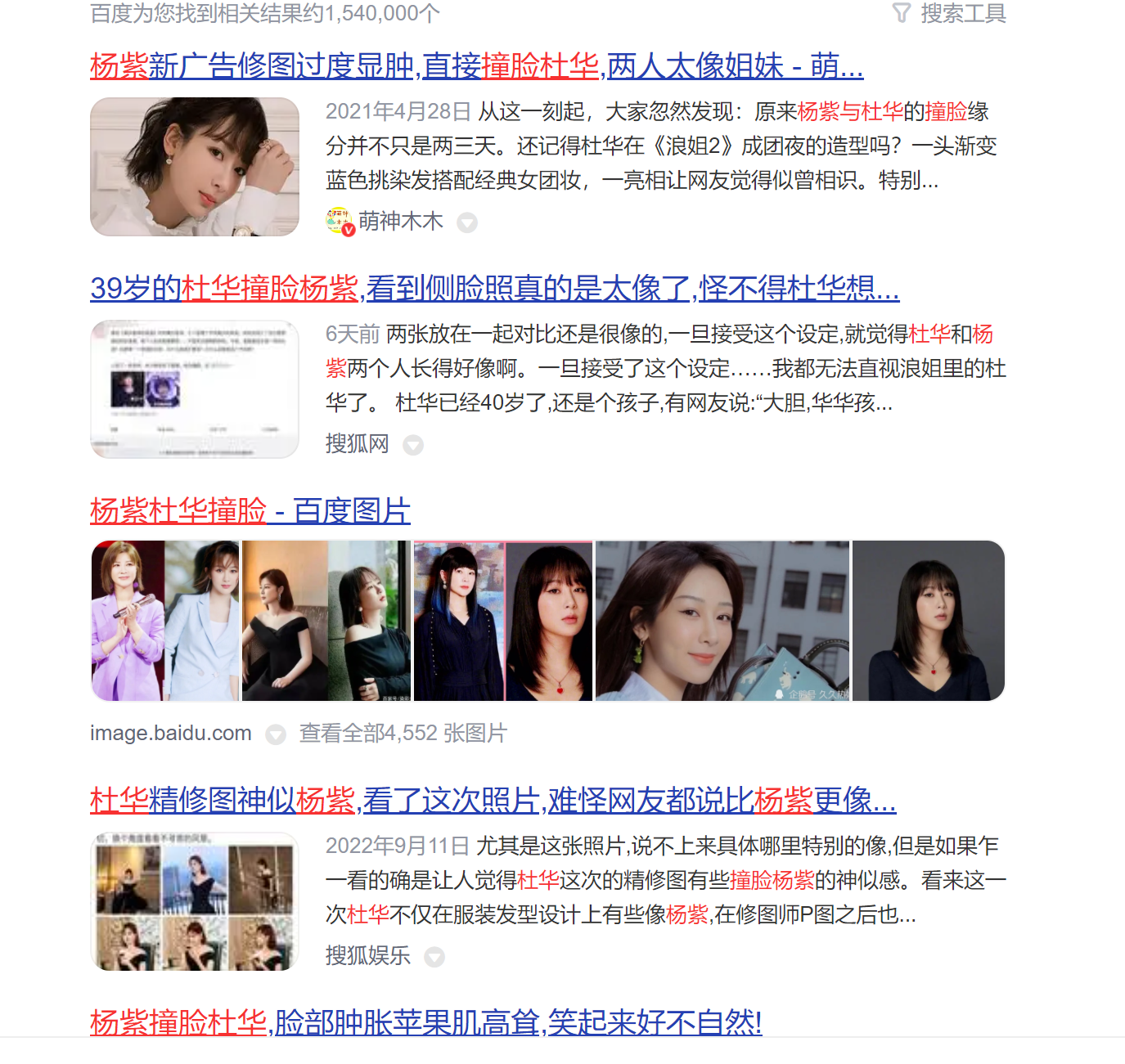Expand dropdown next to 搜狐娱乐
The image size is (1125, 1064).
pos(434,957)
